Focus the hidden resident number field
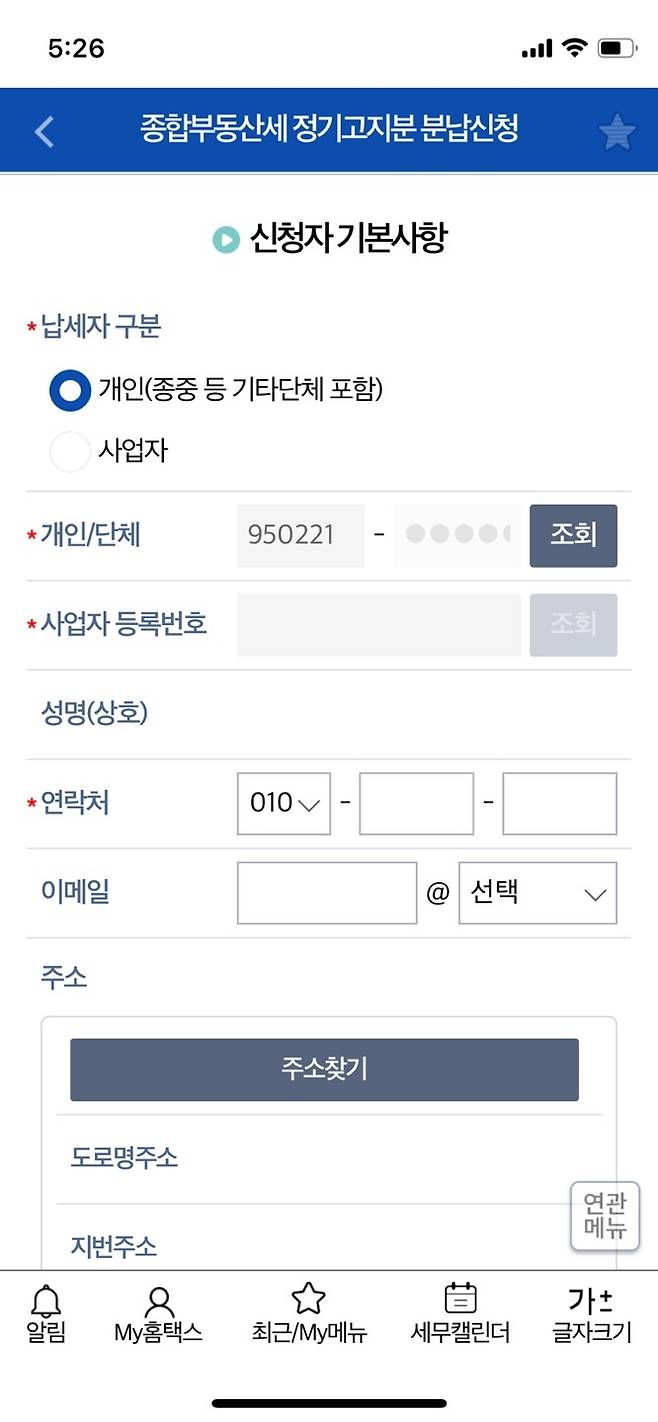658x1422 pixels. [456, 536]
